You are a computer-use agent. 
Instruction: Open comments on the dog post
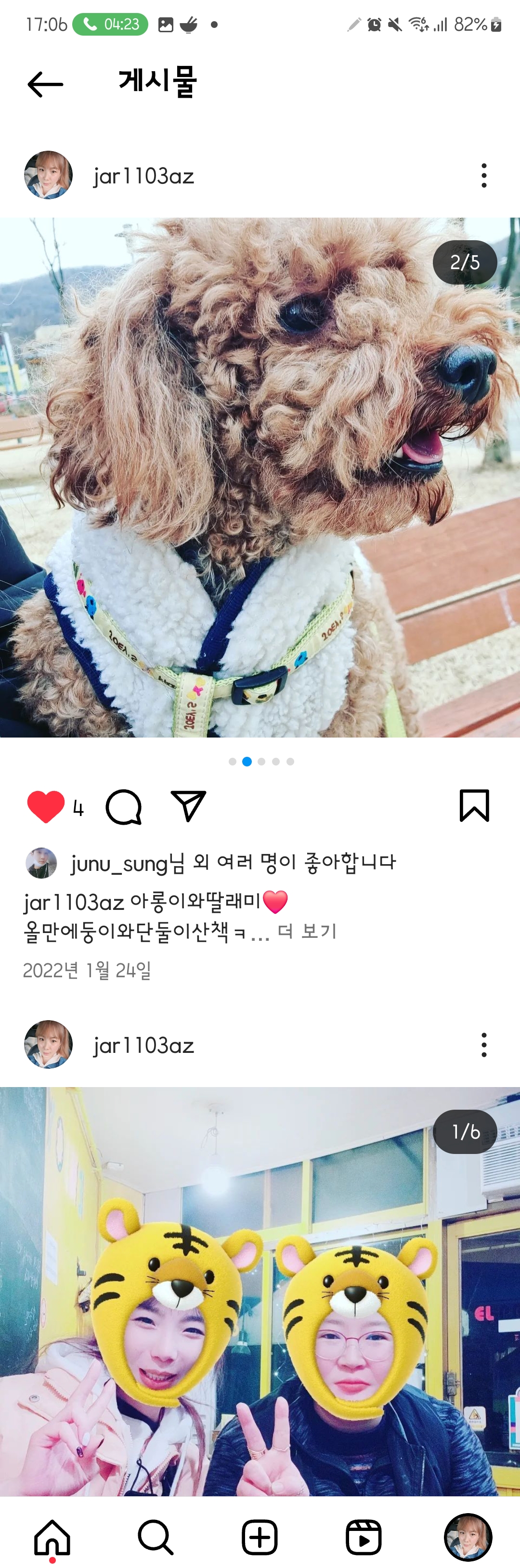[x=124, y=806]
